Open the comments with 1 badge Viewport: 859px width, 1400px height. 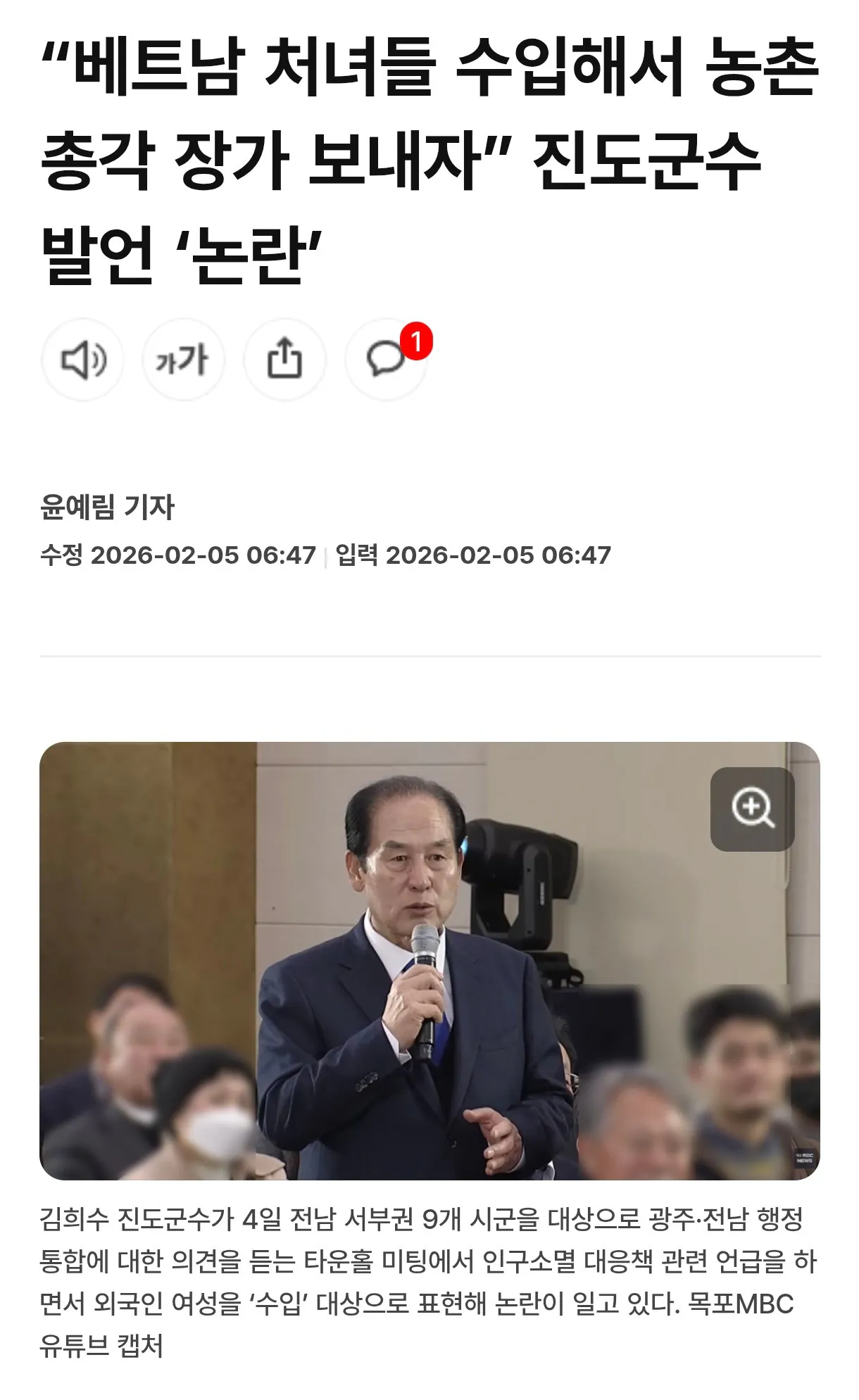(x=386, y=360)
